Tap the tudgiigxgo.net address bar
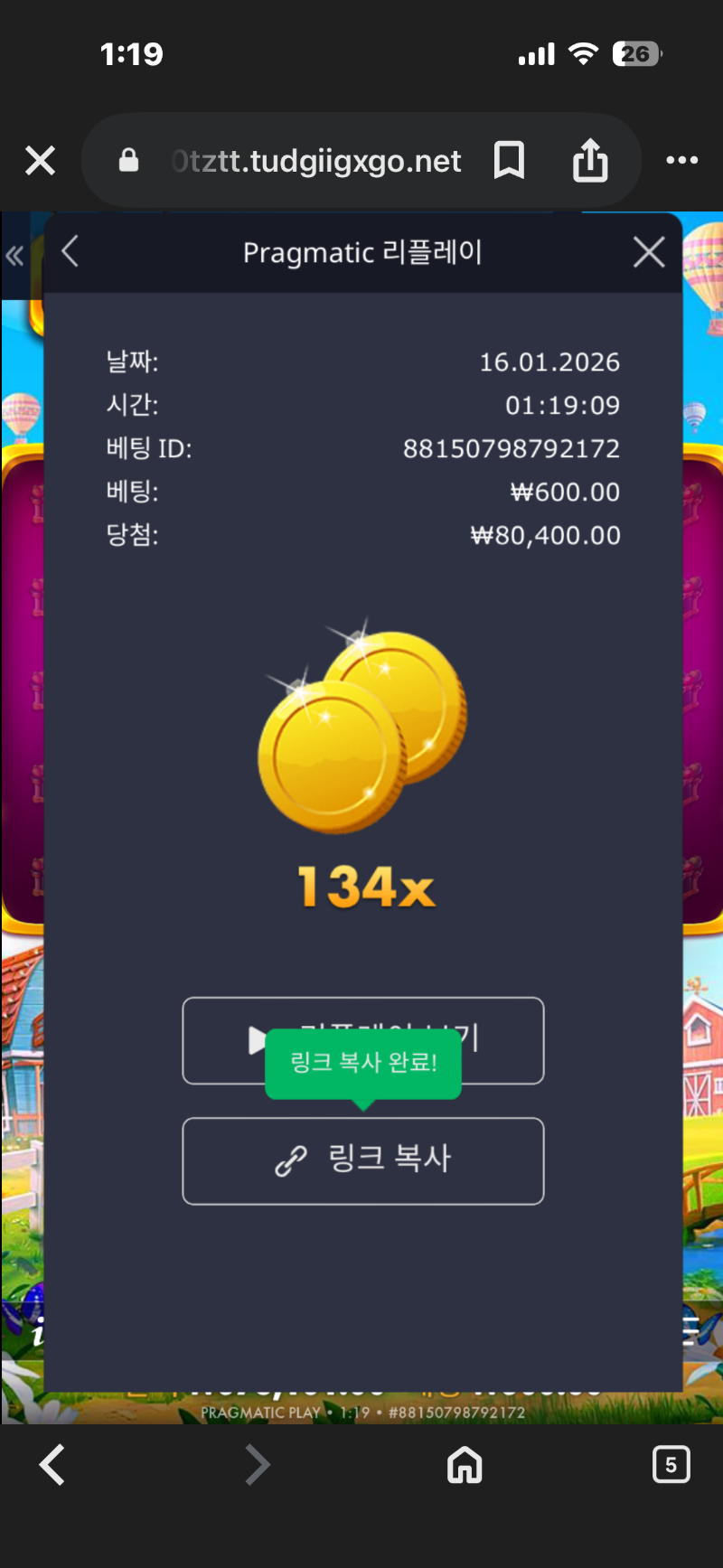The image size is (723, 1568). tap(316, 161)
